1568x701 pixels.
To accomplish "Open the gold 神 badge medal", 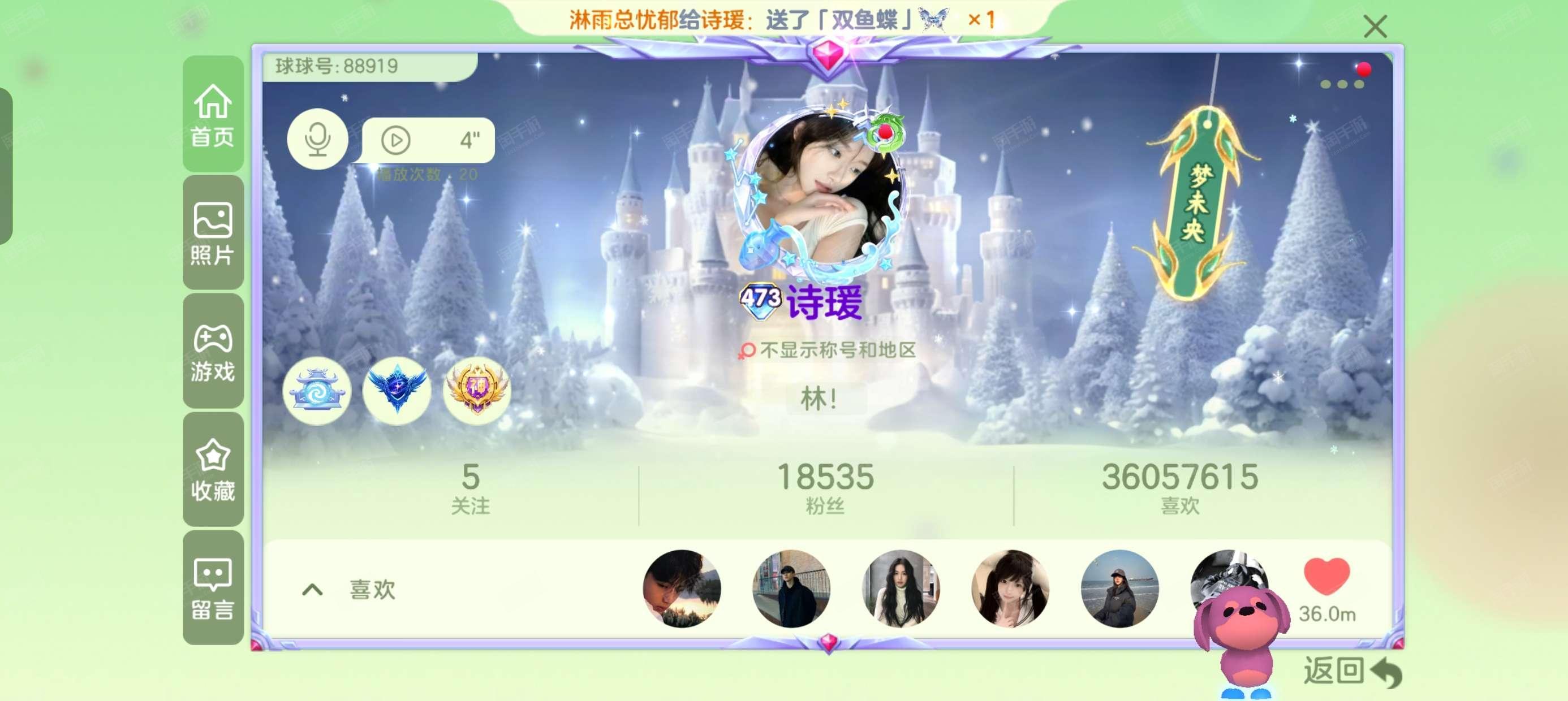I will click(x=477, y=391).
